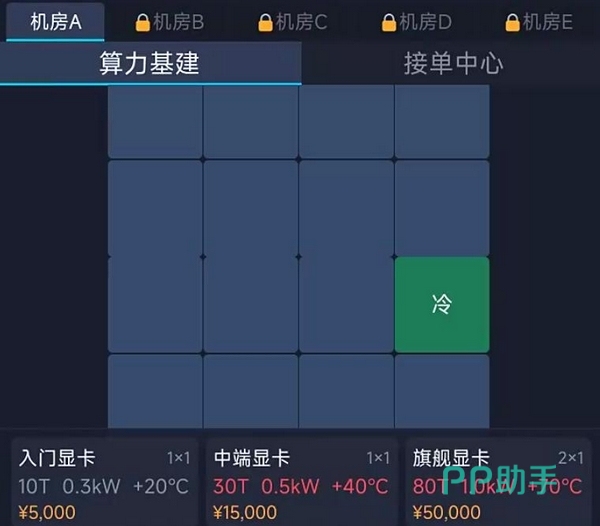Select the locked 机房B tab
The height and width of the screenshot is (526, 600).
170,22
